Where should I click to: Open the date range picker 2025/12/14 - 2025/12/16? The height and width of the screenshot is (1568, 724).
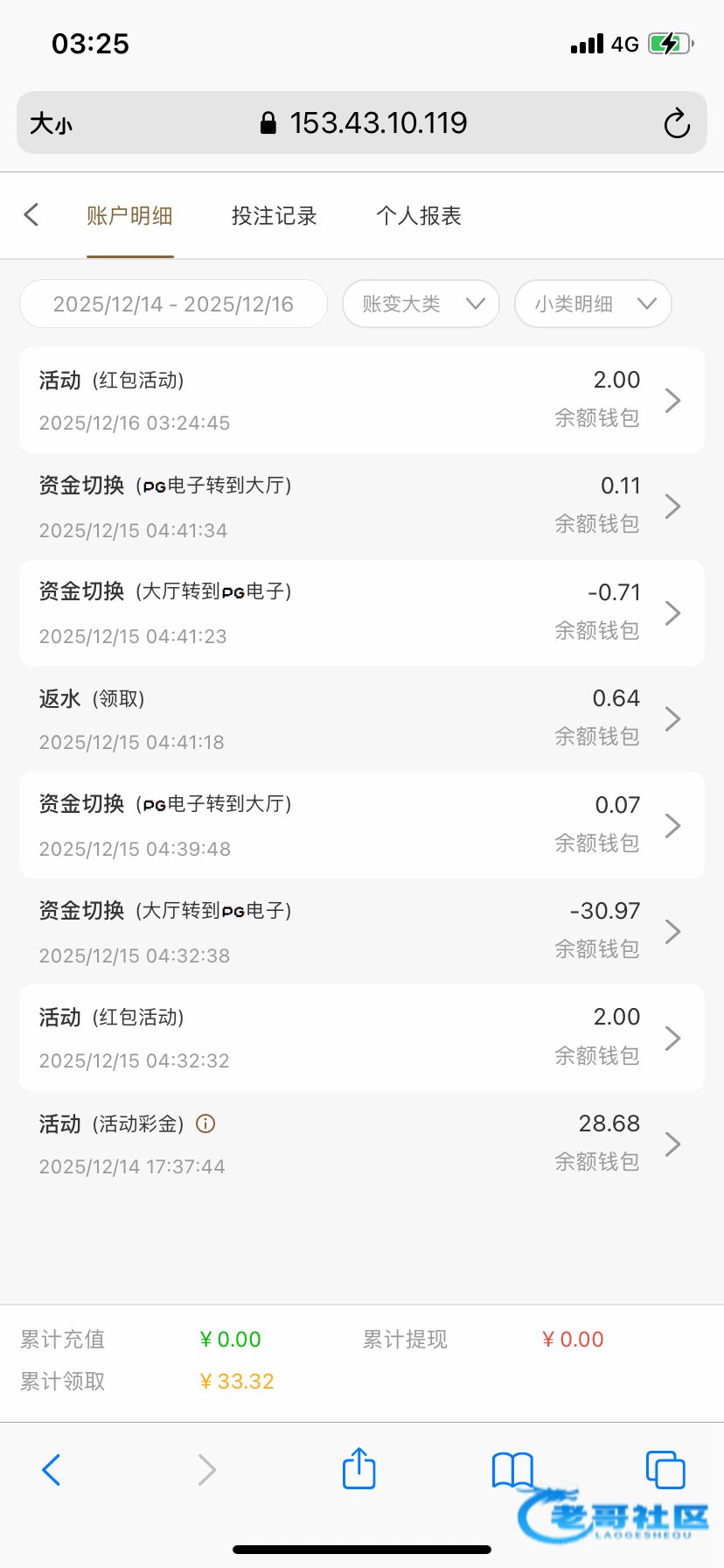pos(173,304)
